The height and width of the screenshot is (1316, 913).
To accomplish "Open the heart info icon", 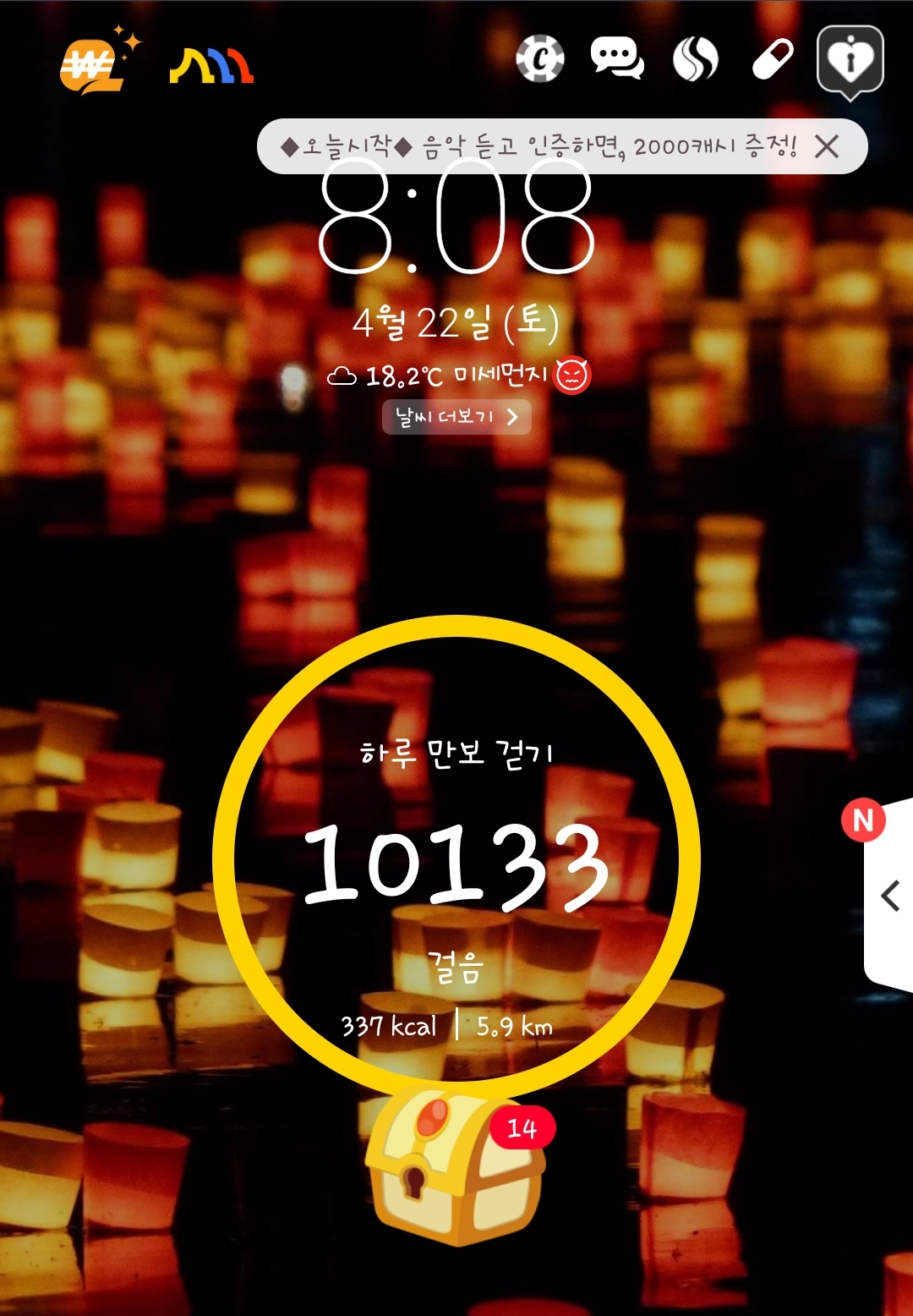I will [x=850, y=61].
